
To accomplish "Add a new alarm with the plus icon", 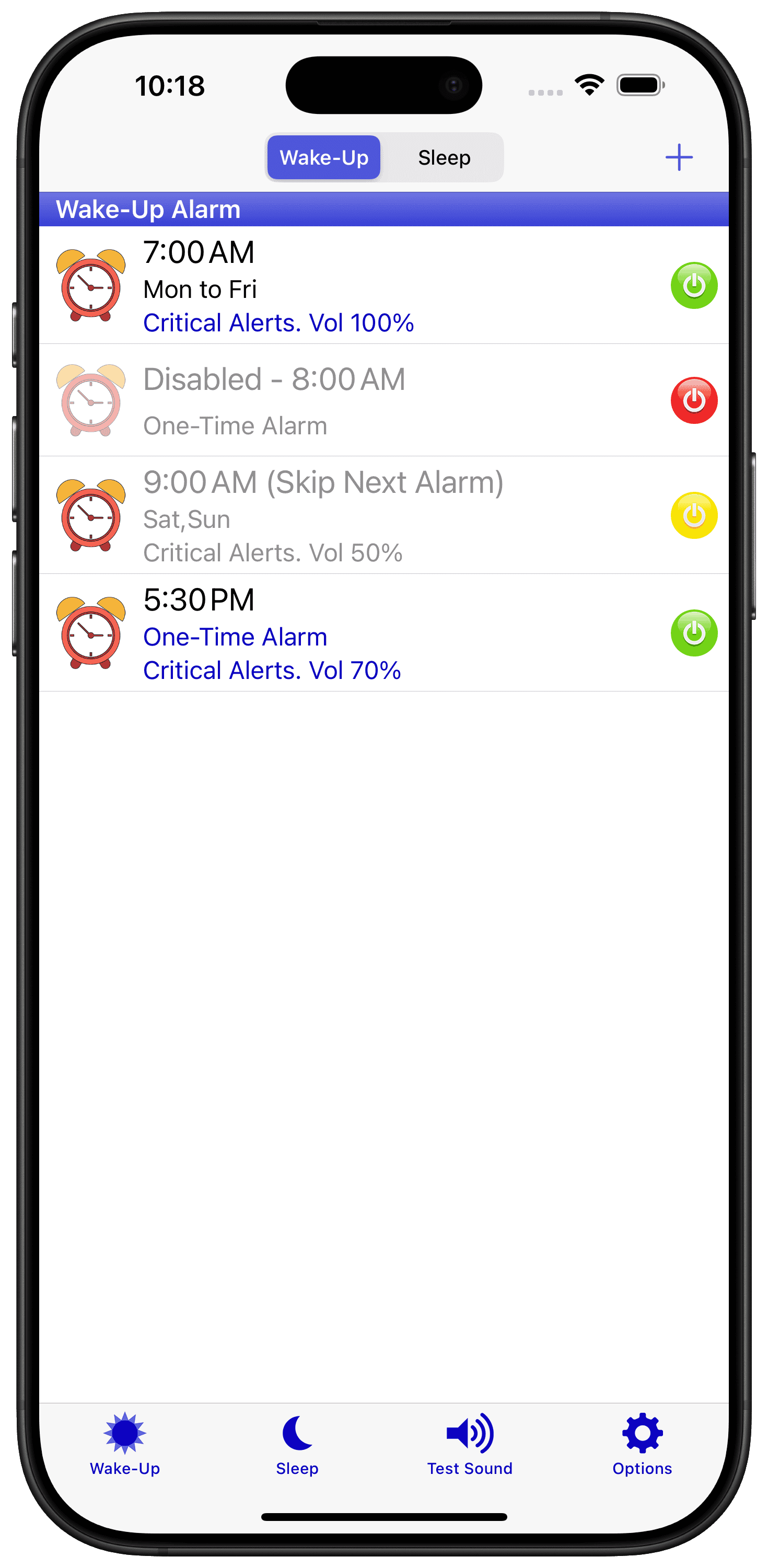I will tap(679, 158).
